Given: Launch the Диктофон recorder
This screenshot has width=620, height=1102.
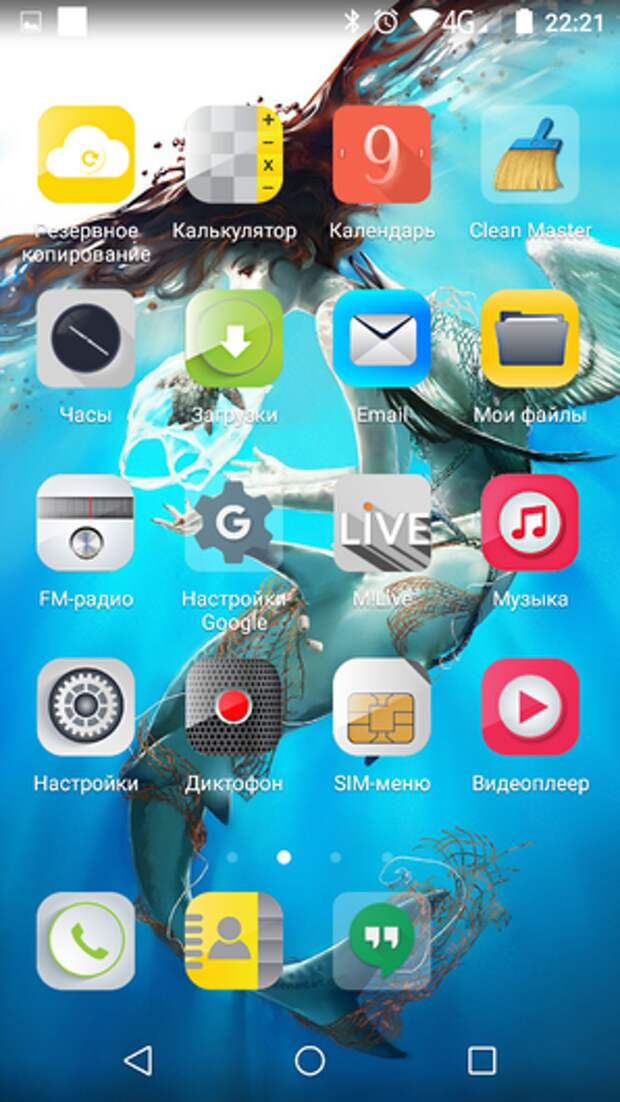Looking at the screenshot, I should [x=234, y=707].
